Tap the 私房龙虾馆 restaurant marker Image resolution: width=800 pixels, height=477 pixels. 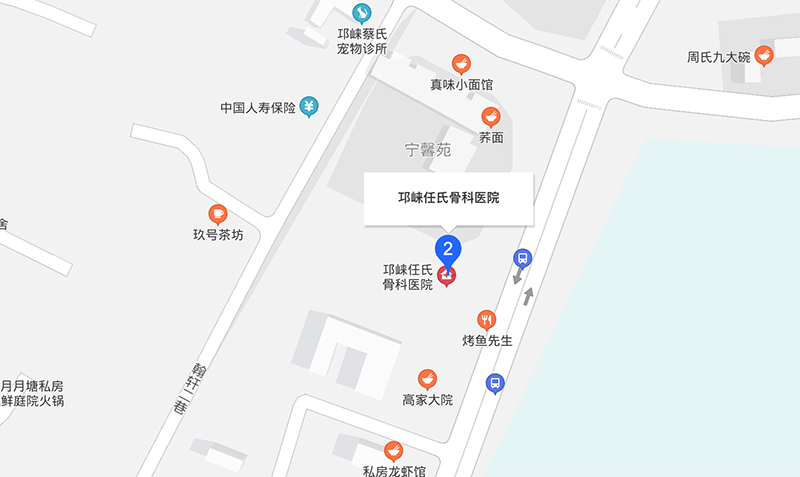tap(394, 451)
